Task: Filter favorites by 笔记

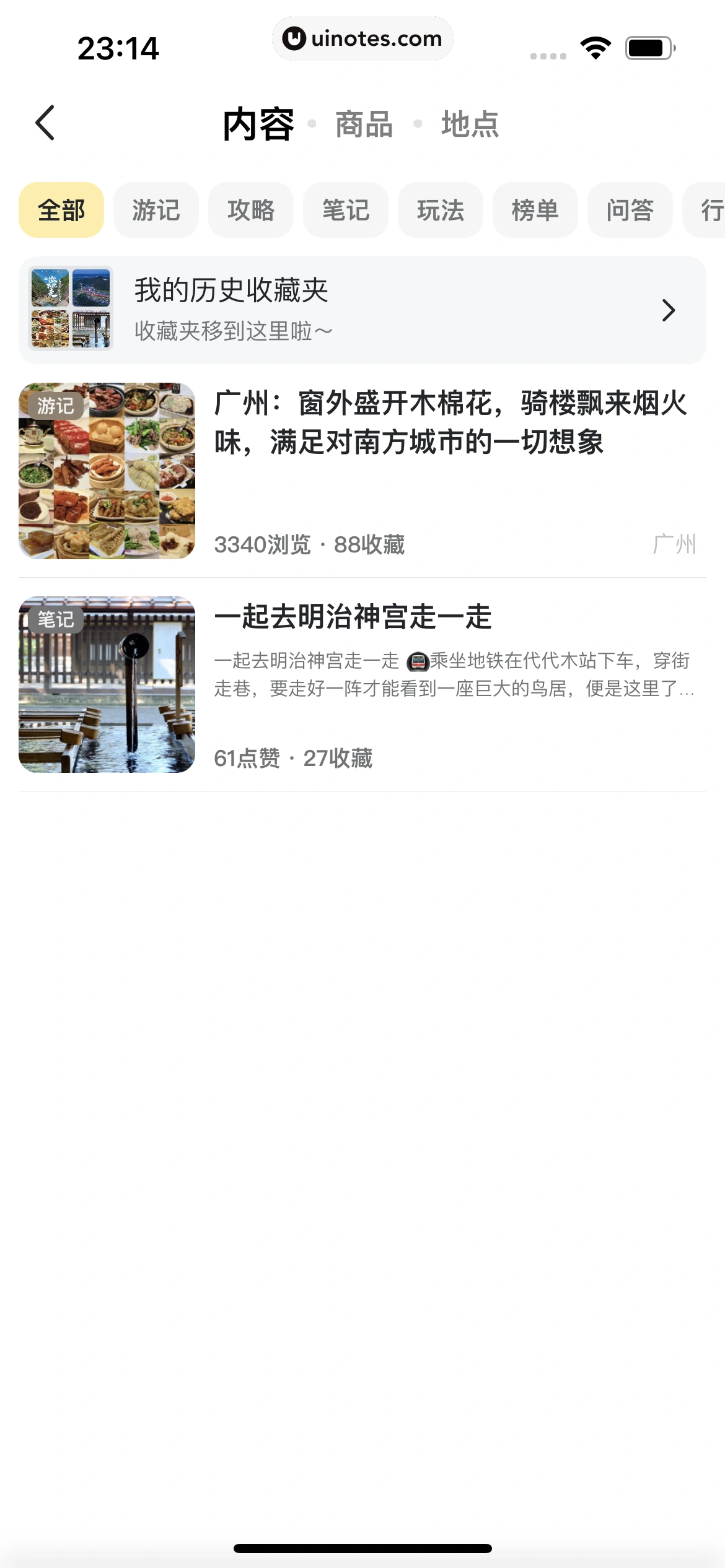Action: coord(346,211)
